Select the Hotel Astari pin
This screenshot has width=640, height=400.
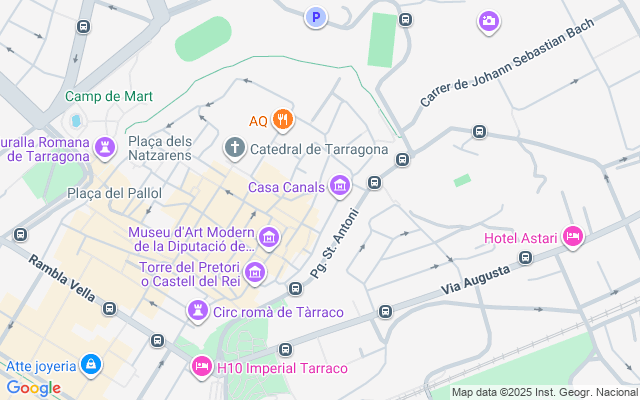point(572,237)
